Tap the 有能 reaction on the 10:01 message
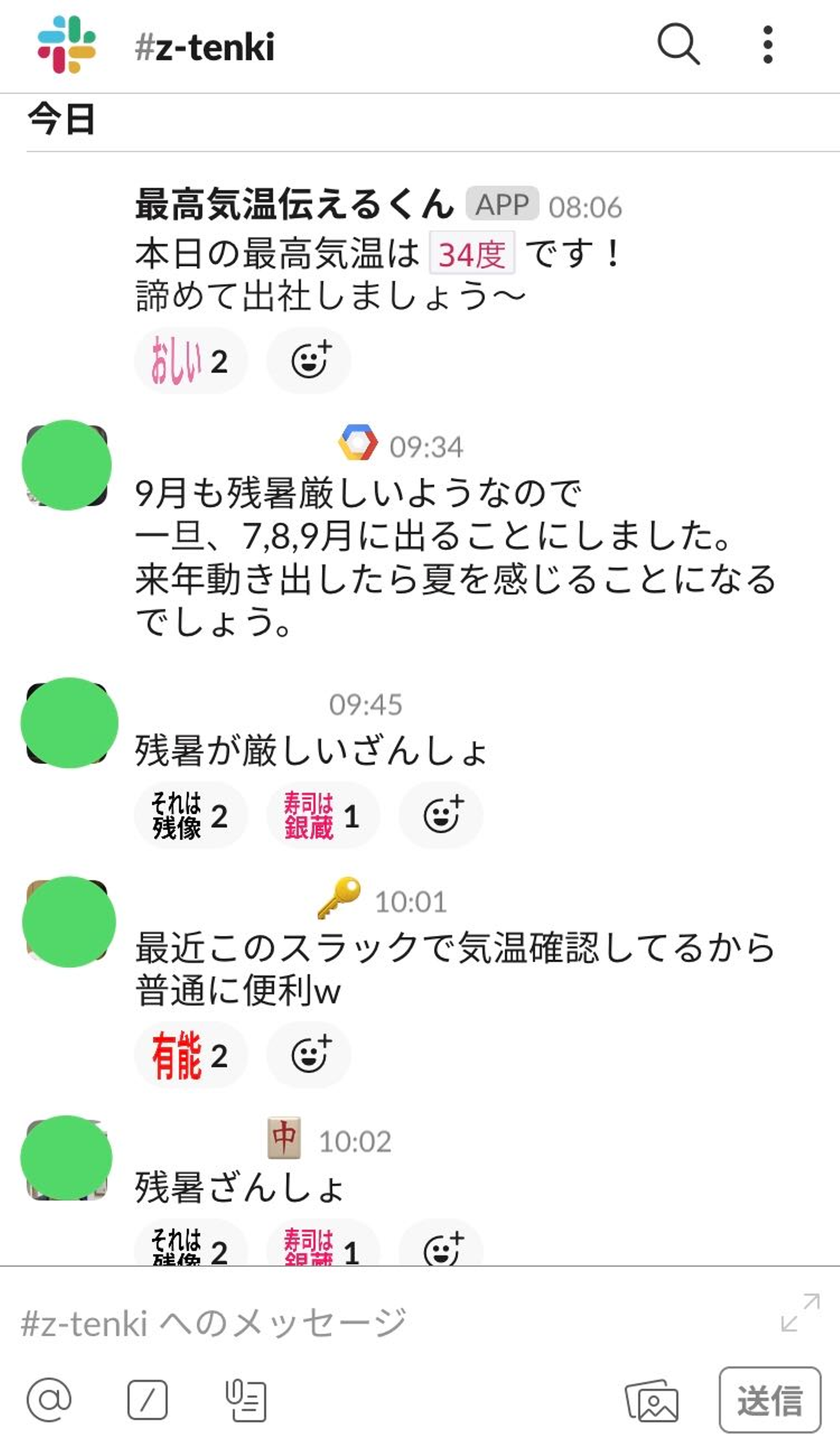Screen dimensions: 840x1445 coord(190,1055)
